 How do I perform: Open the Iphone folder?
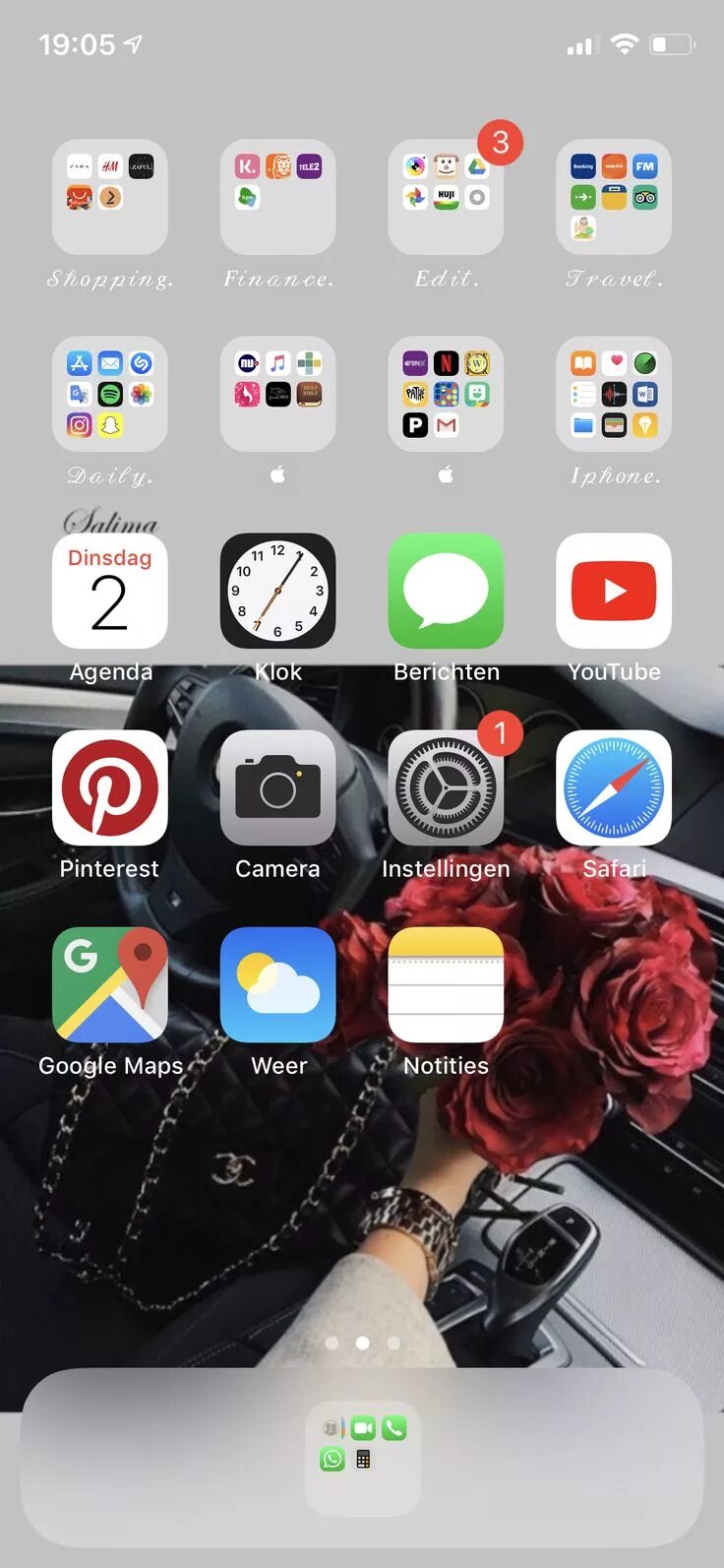pyautogui.click(x=614, y=394)
